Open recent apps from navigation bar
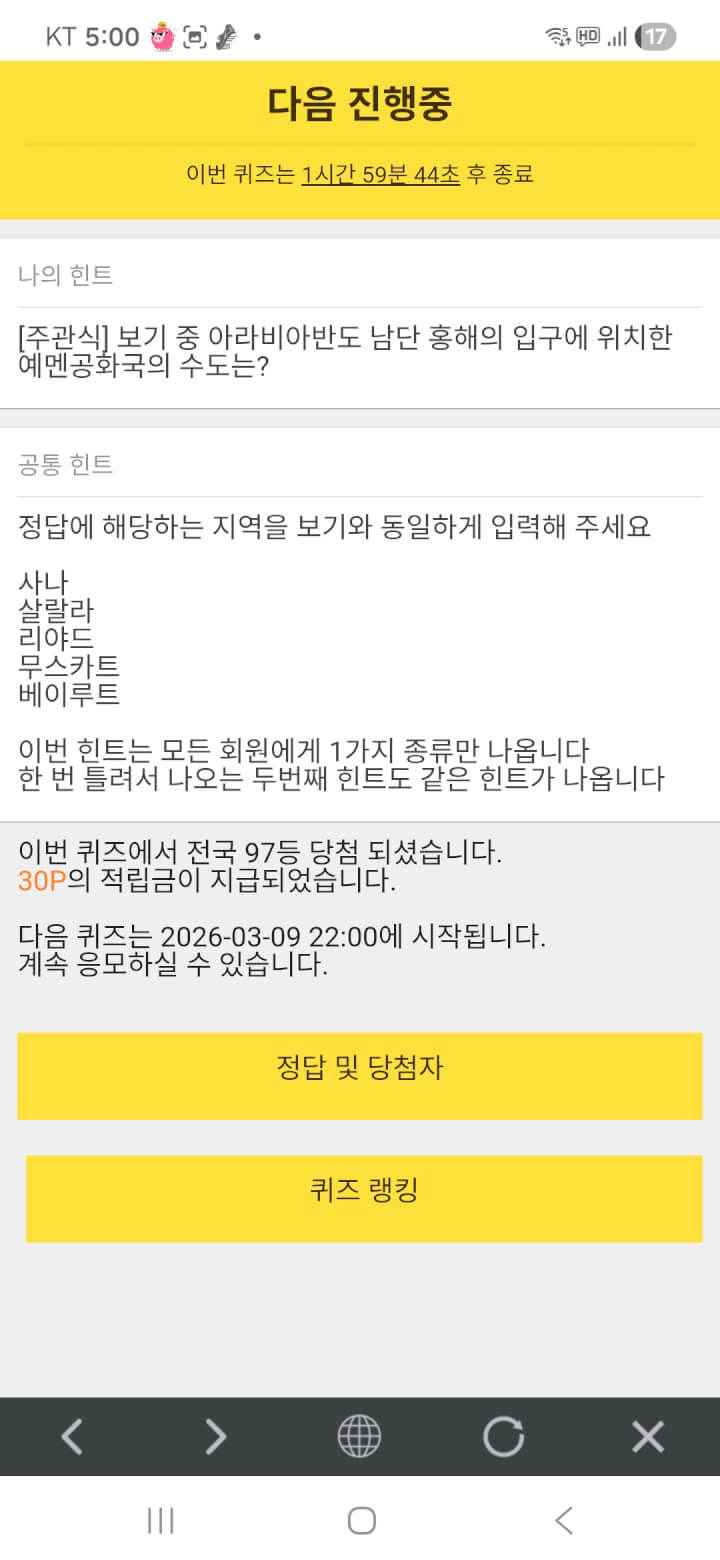The height and width of the screenshot is (1560, 720). [160, 1521]
